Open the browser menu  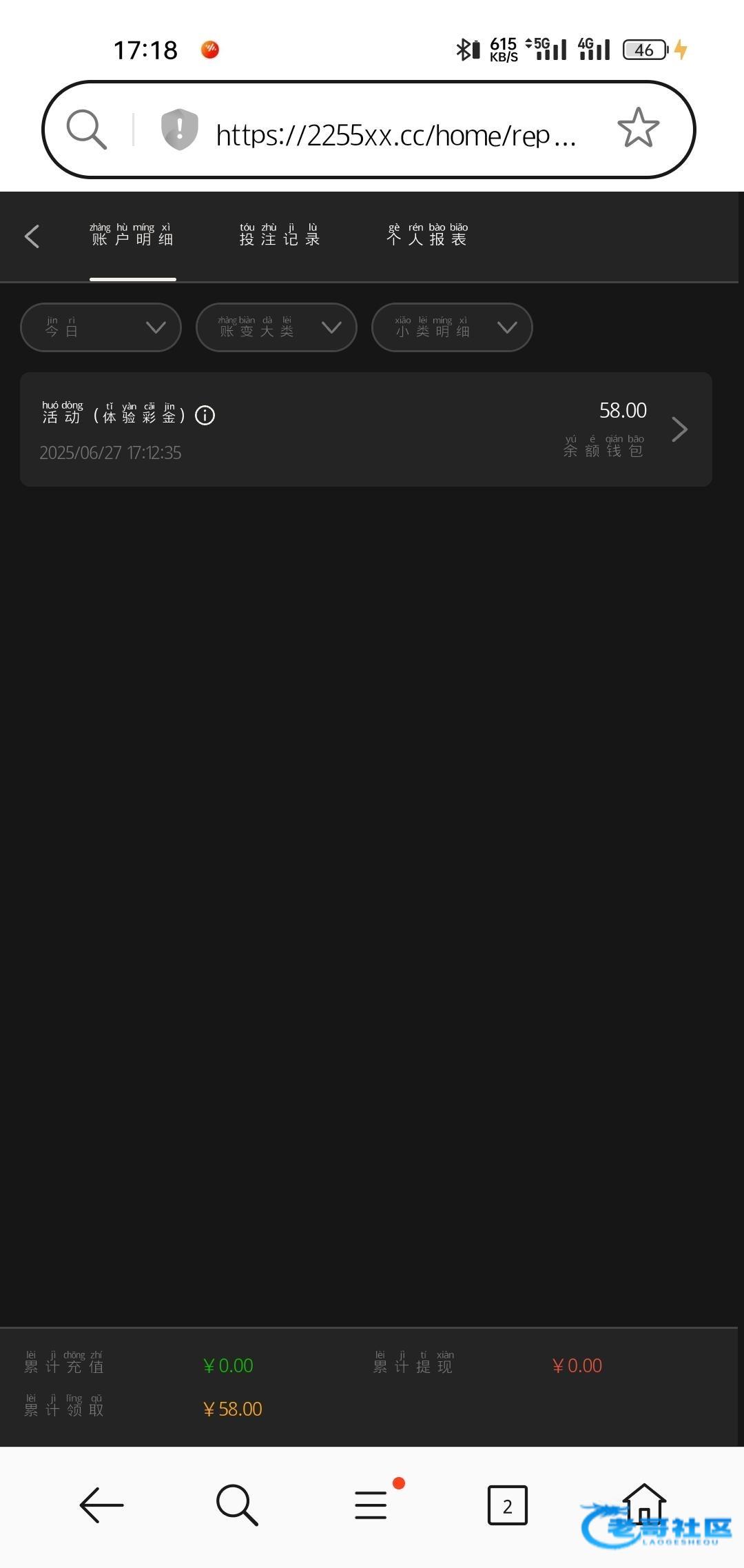[x=371, y=1505]
